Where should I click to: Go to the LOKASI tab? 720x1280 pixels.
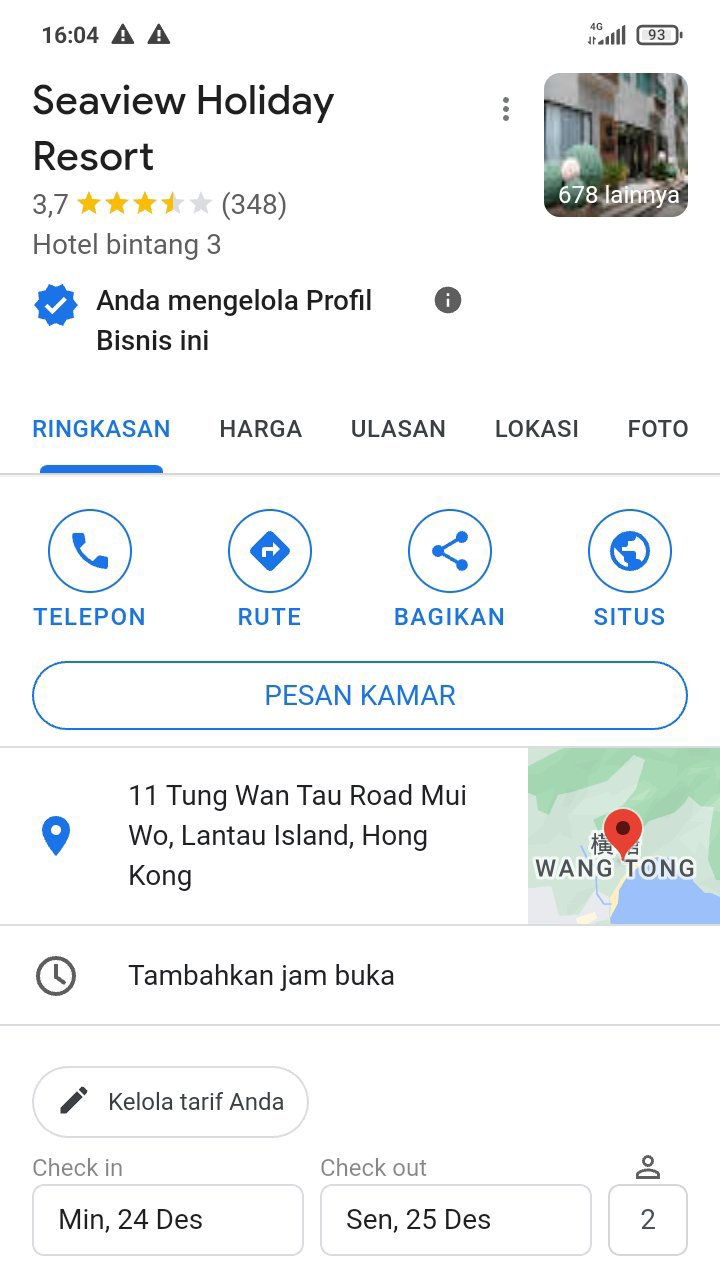tap(536, 429)
